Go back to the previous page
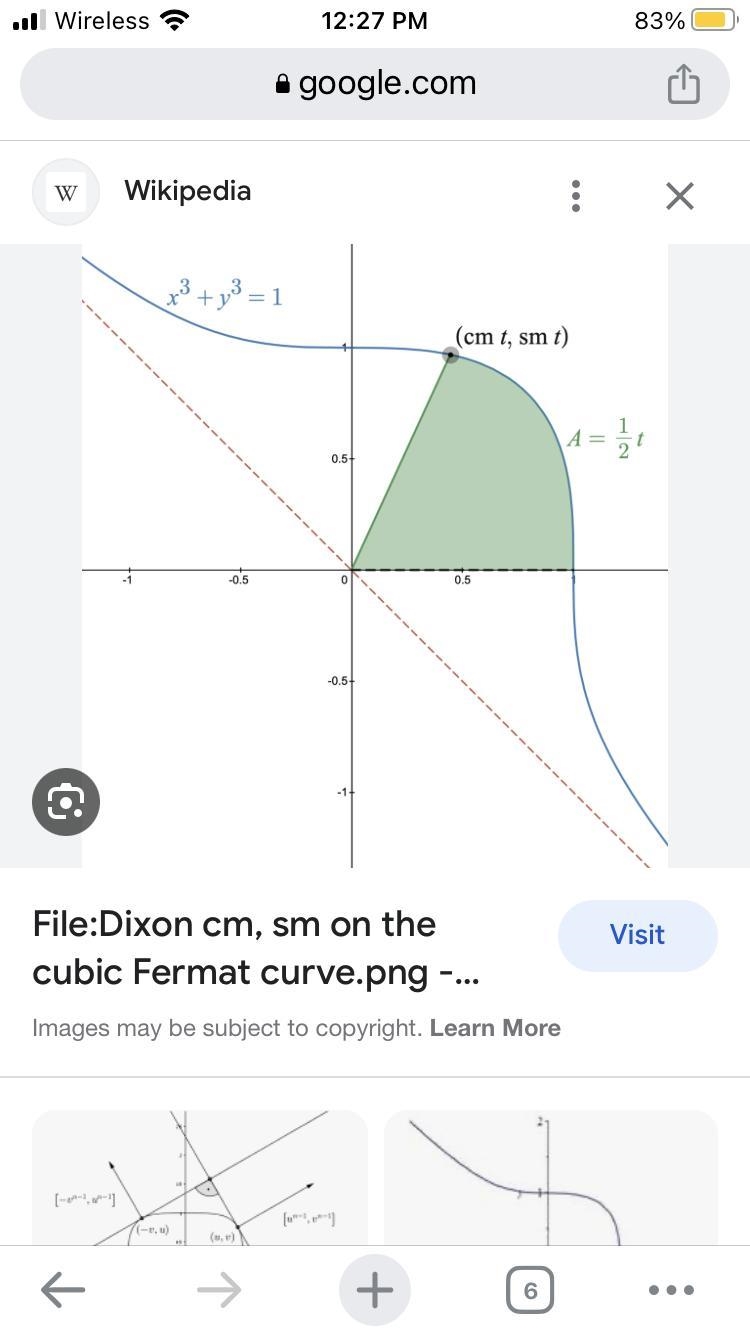 pyautogui.click(x=62, y=1290)
